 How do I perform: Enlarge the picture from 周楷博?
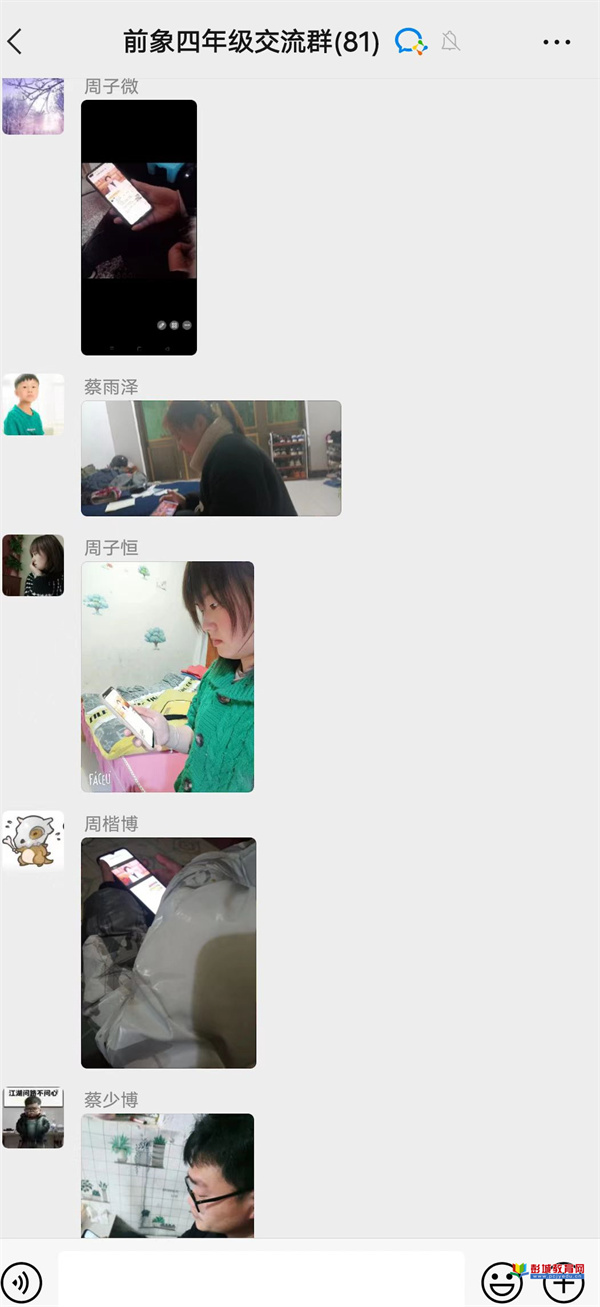point(168,952)
